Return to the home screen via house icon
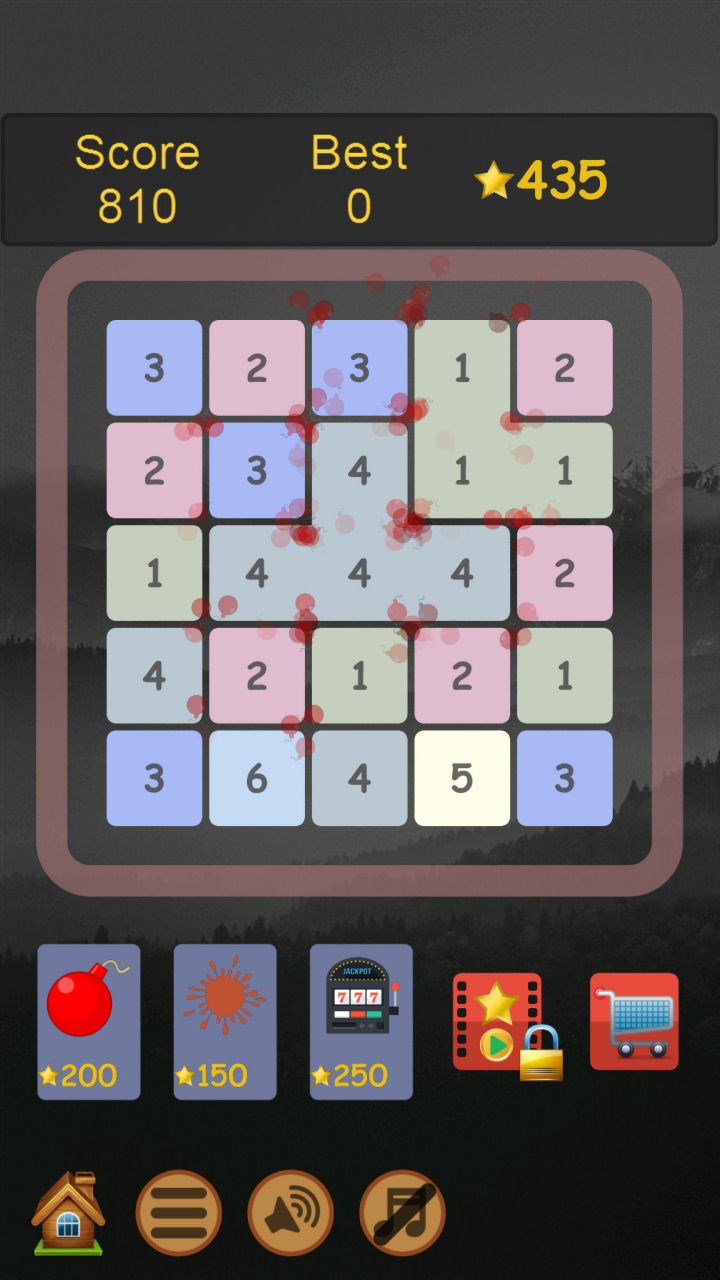720x1280 pixels. coord(68,1213)
